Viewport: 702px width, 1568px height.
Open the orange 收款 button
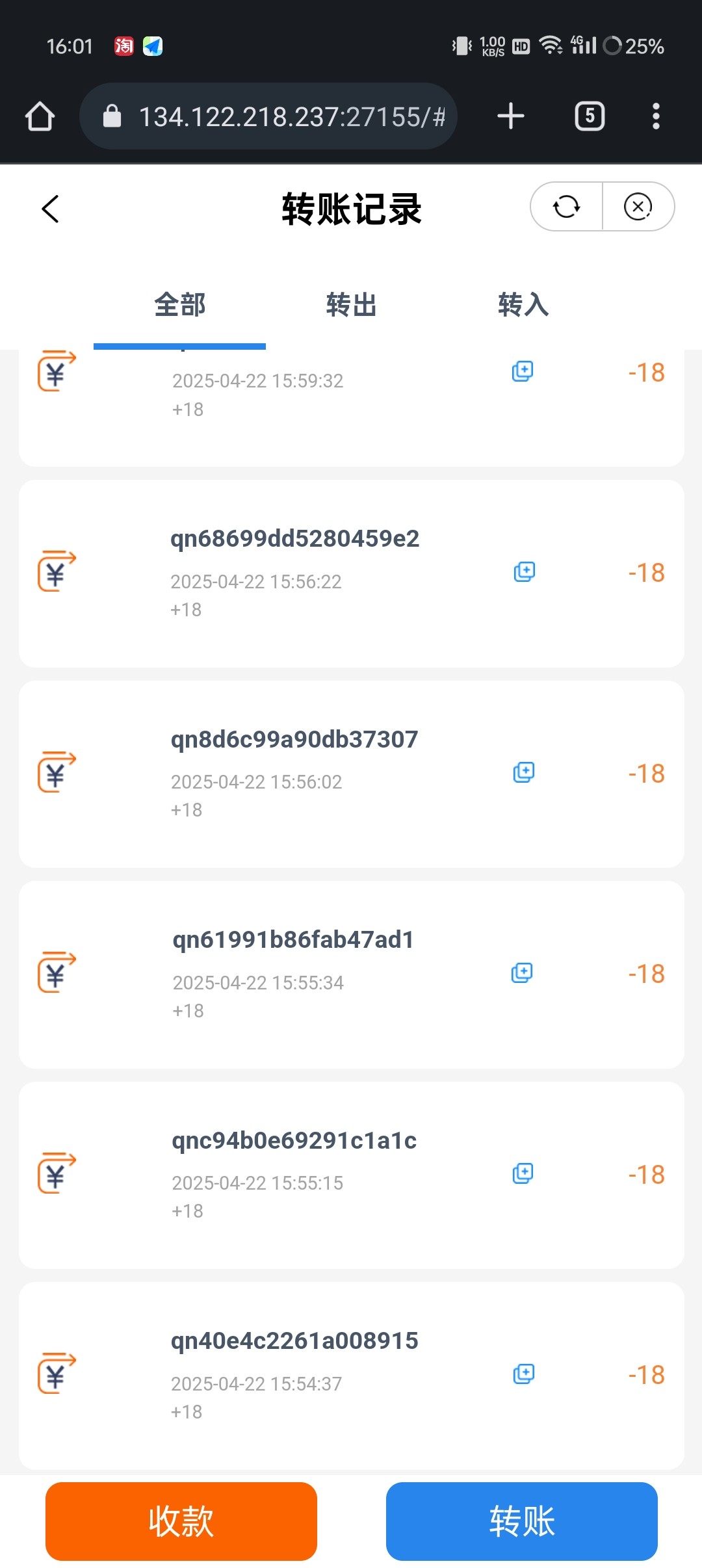[x=181, y=1521]
